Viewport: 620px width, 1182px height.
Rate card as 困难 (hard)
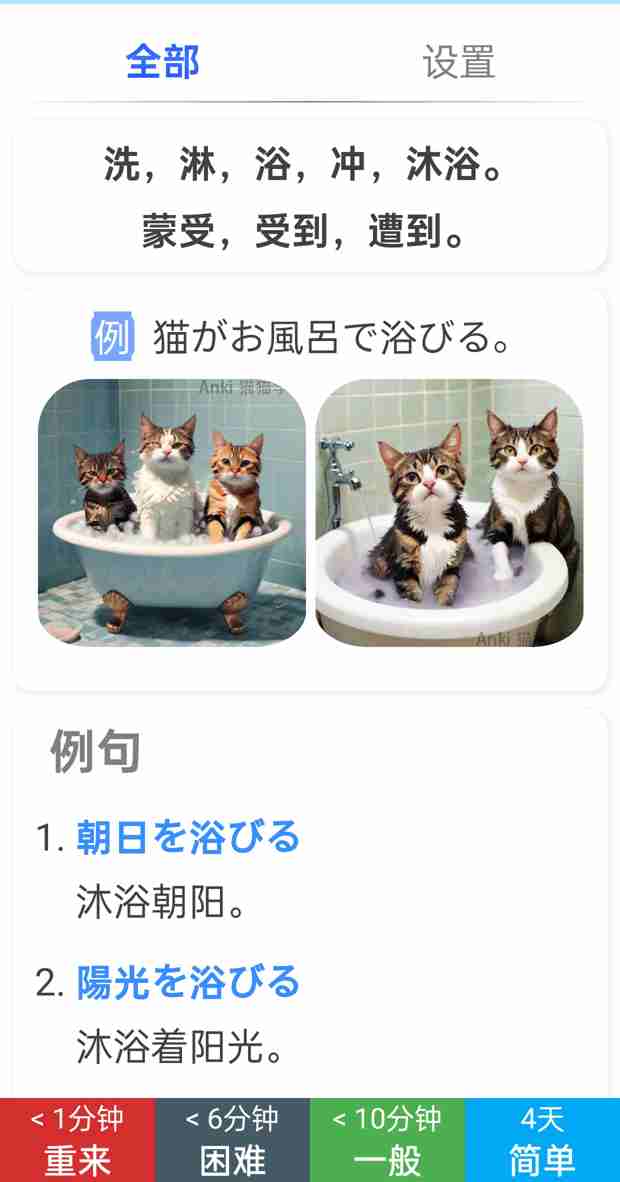click(x=232, y=1140)
